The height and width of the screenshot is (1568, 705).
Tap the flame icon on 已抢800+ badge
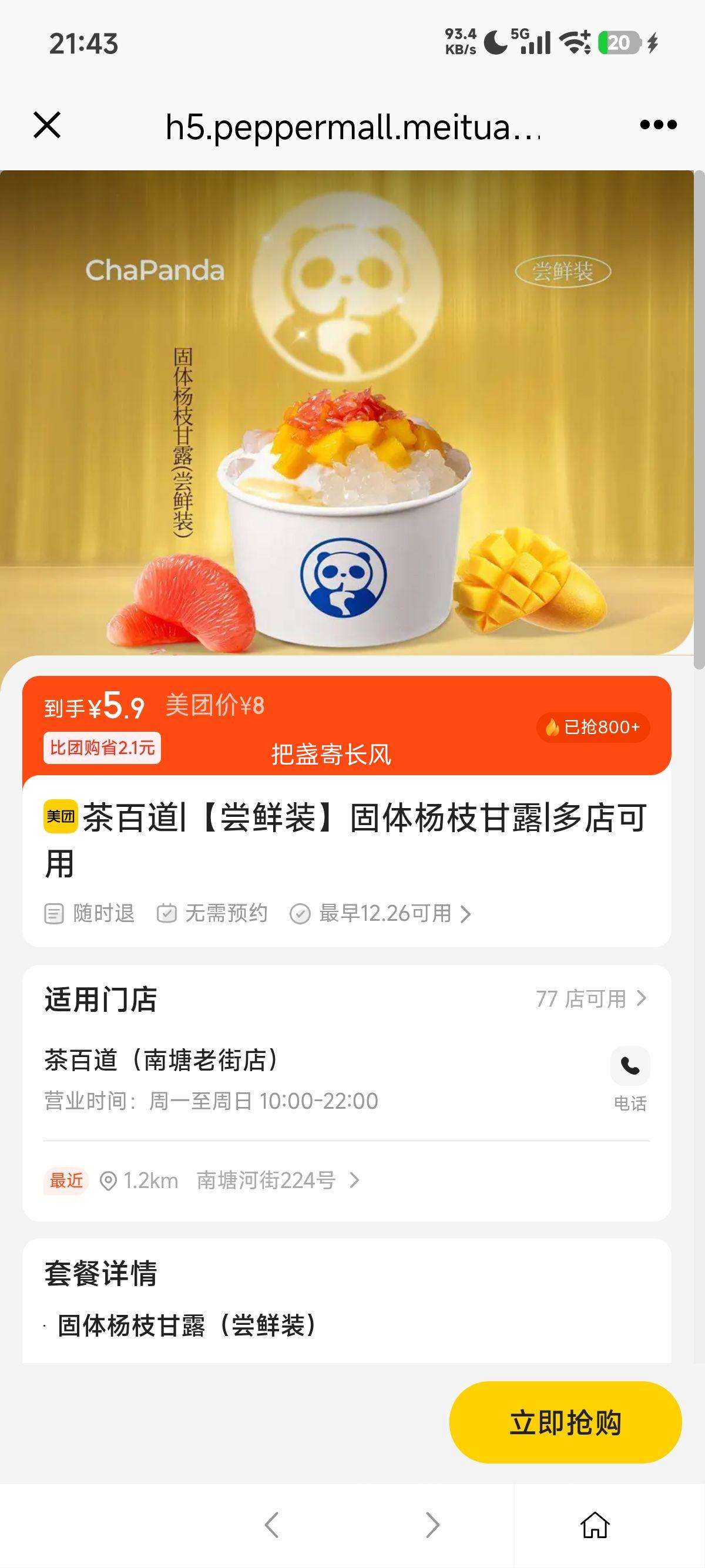(552, 726)
